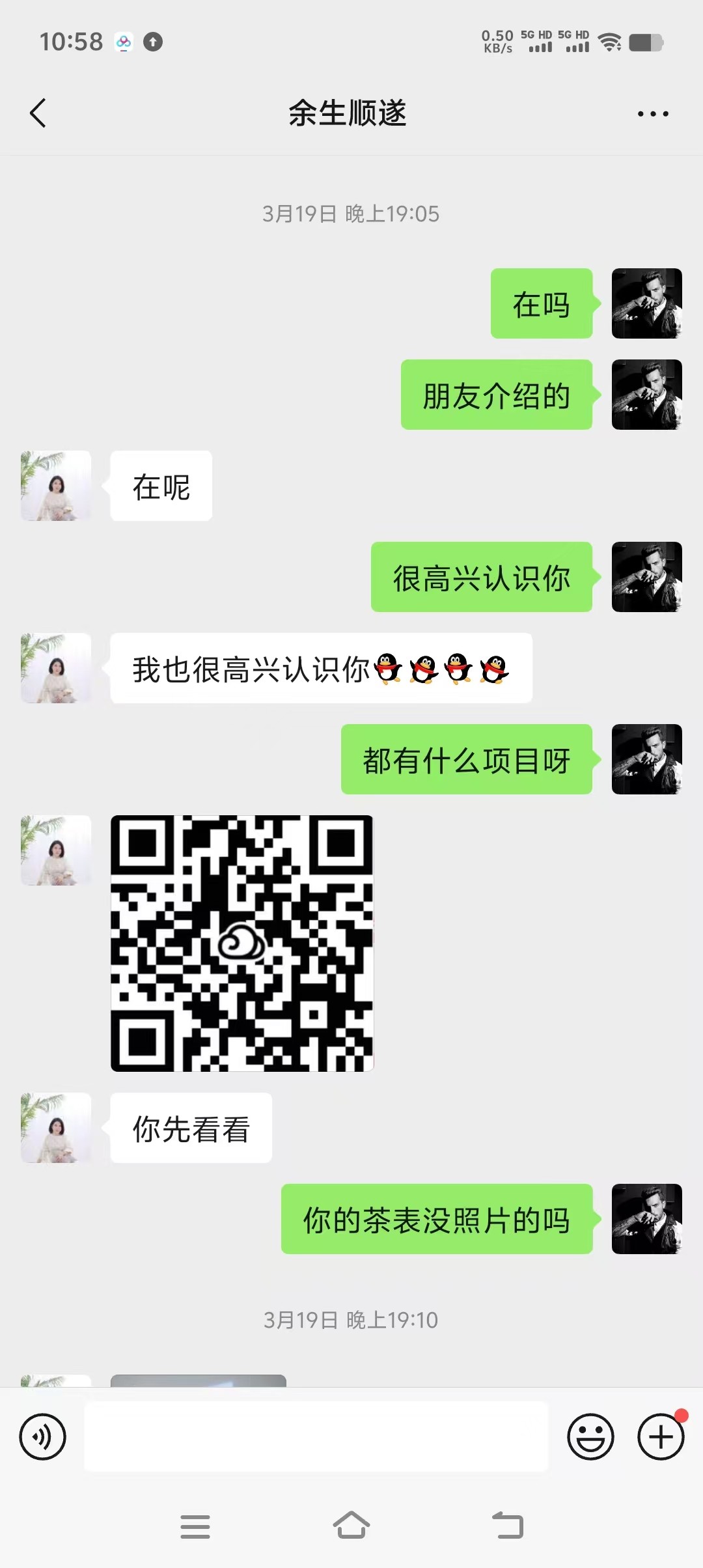Open the plus attachments menu

[661, 1436]
